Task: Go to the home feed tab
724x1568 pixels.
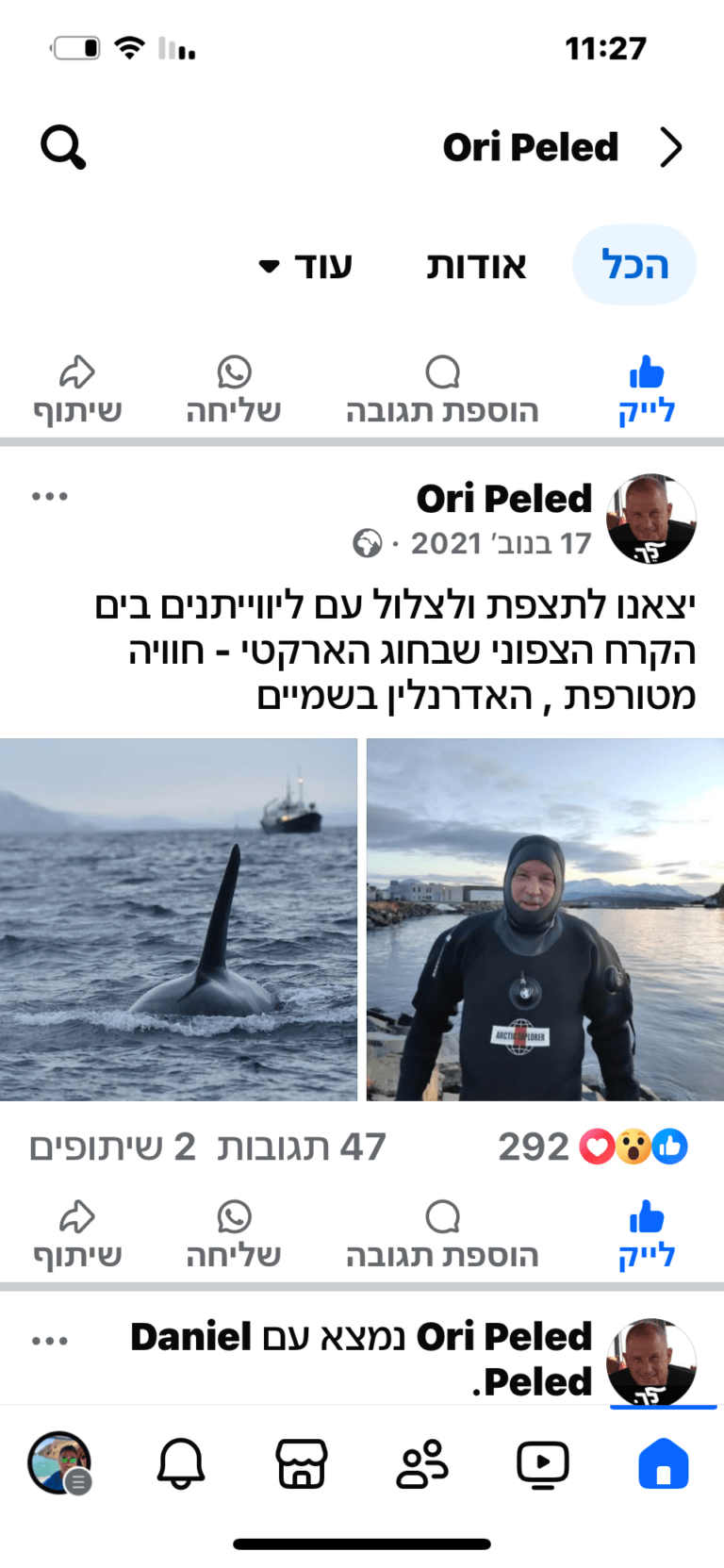Action: pyautogui.click(x=663, y=1463)
